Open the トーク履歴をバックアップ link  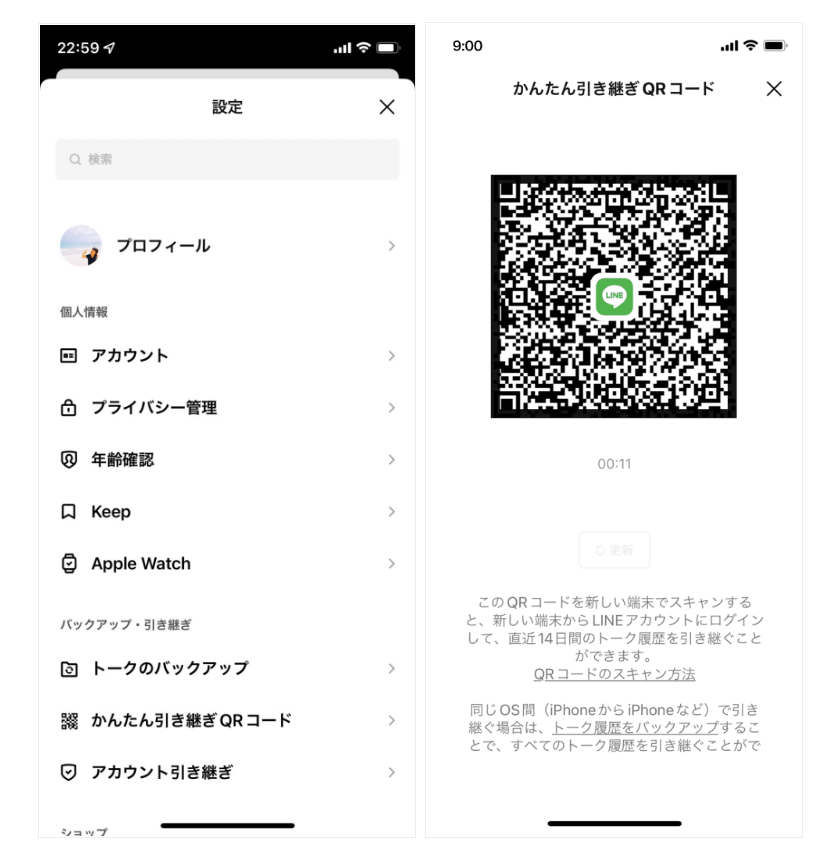click(634, 728)
